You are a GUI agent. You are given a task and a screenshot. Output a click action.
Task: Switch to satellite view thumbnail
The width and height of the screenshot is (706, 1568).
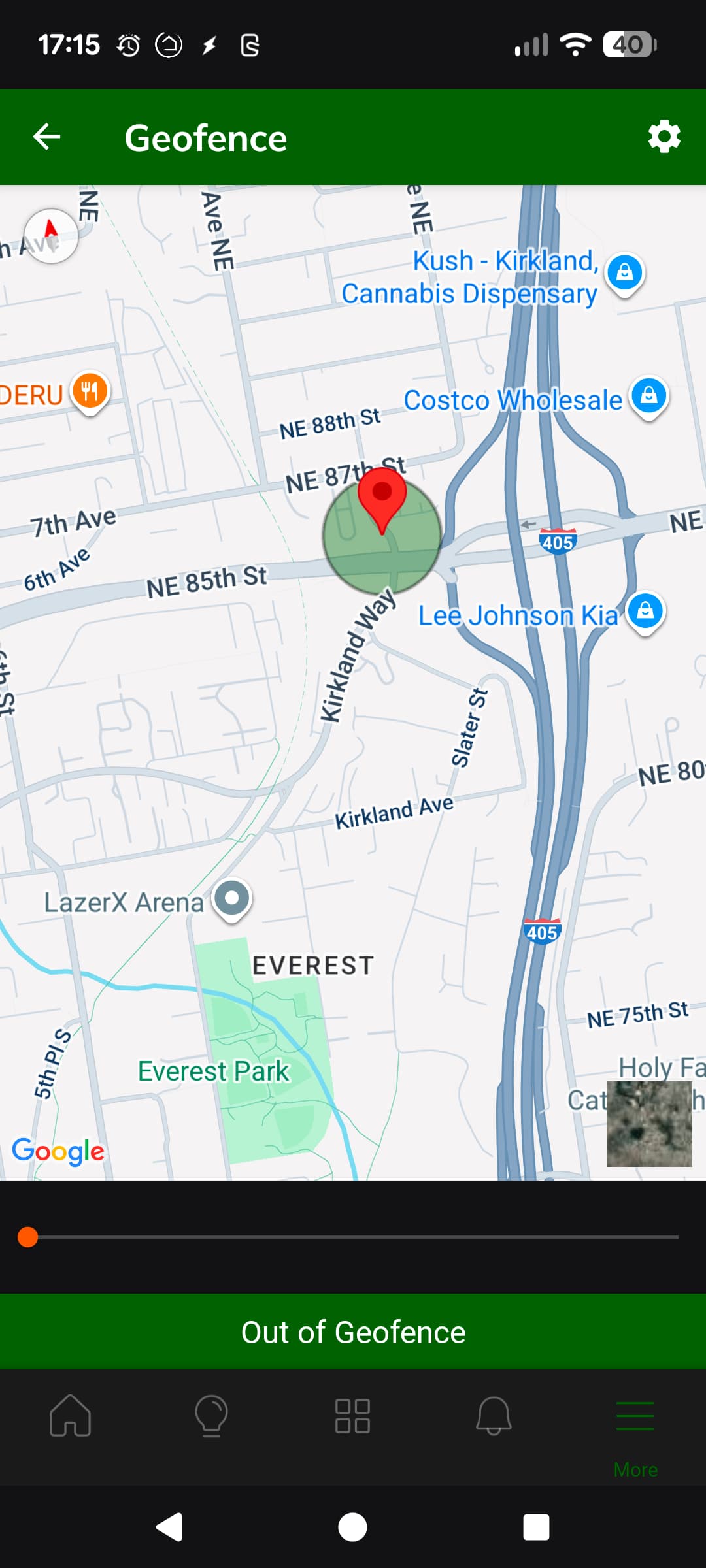648,1124
